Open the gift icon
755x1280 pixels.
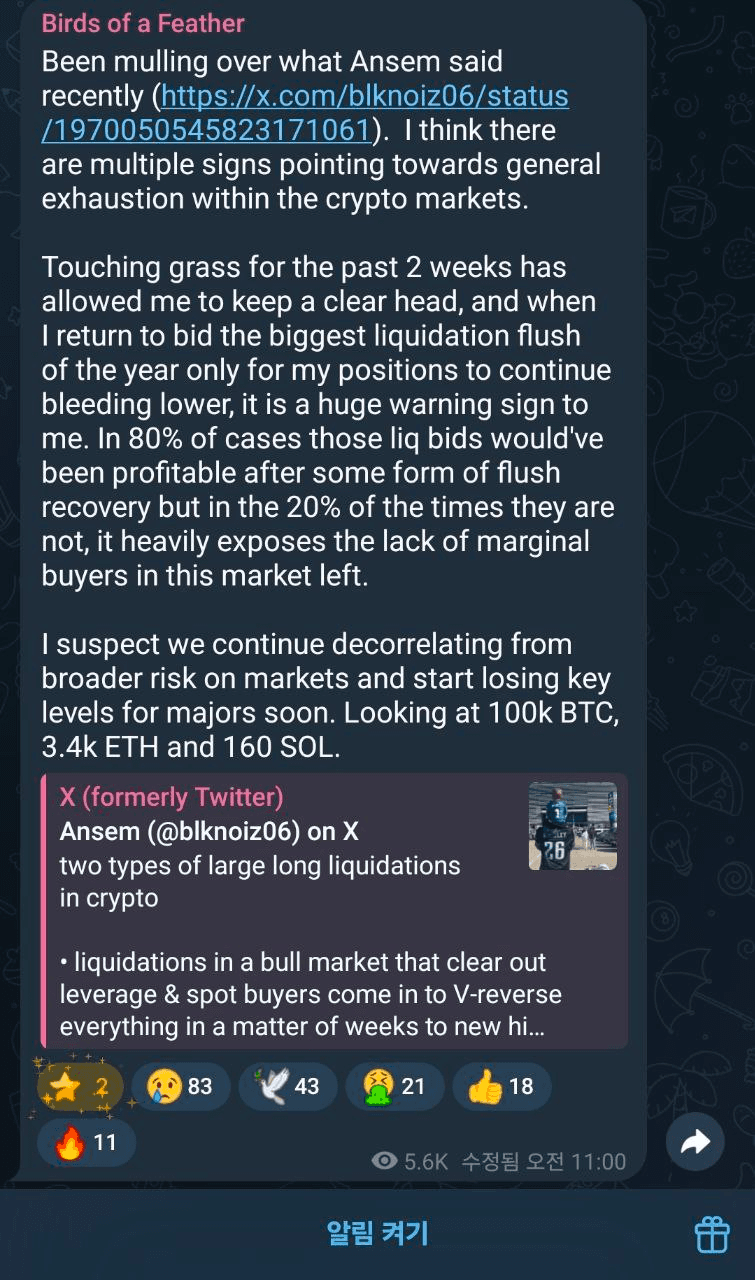click(712, 1234)
